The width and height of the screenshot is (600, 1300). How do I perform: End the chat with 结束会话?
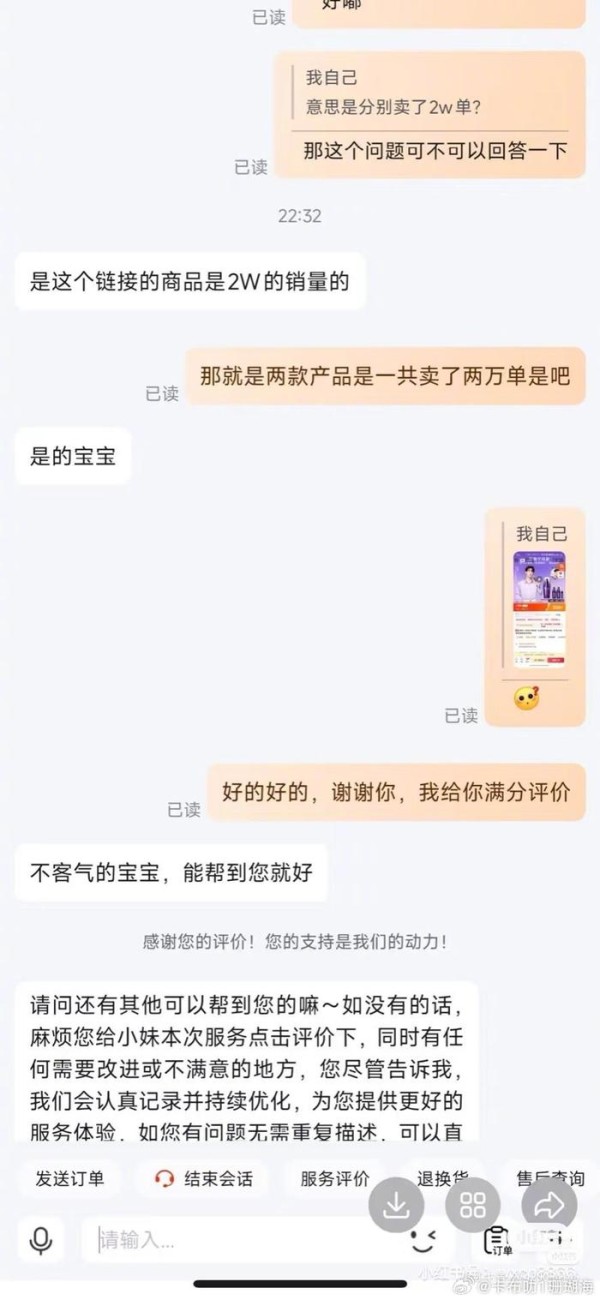(204, 1178)
